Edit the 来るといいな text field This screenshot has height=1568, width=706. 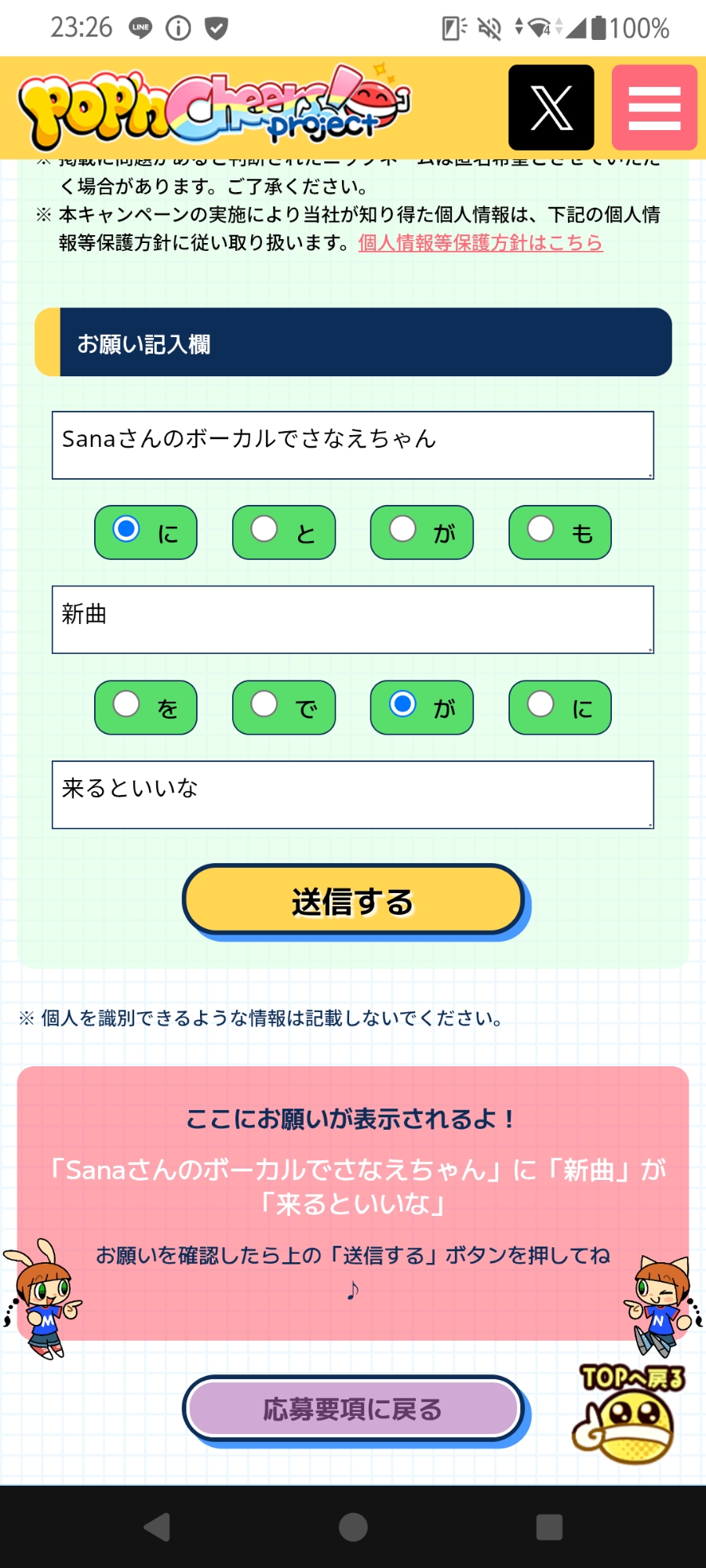click(x=352, y=794)
